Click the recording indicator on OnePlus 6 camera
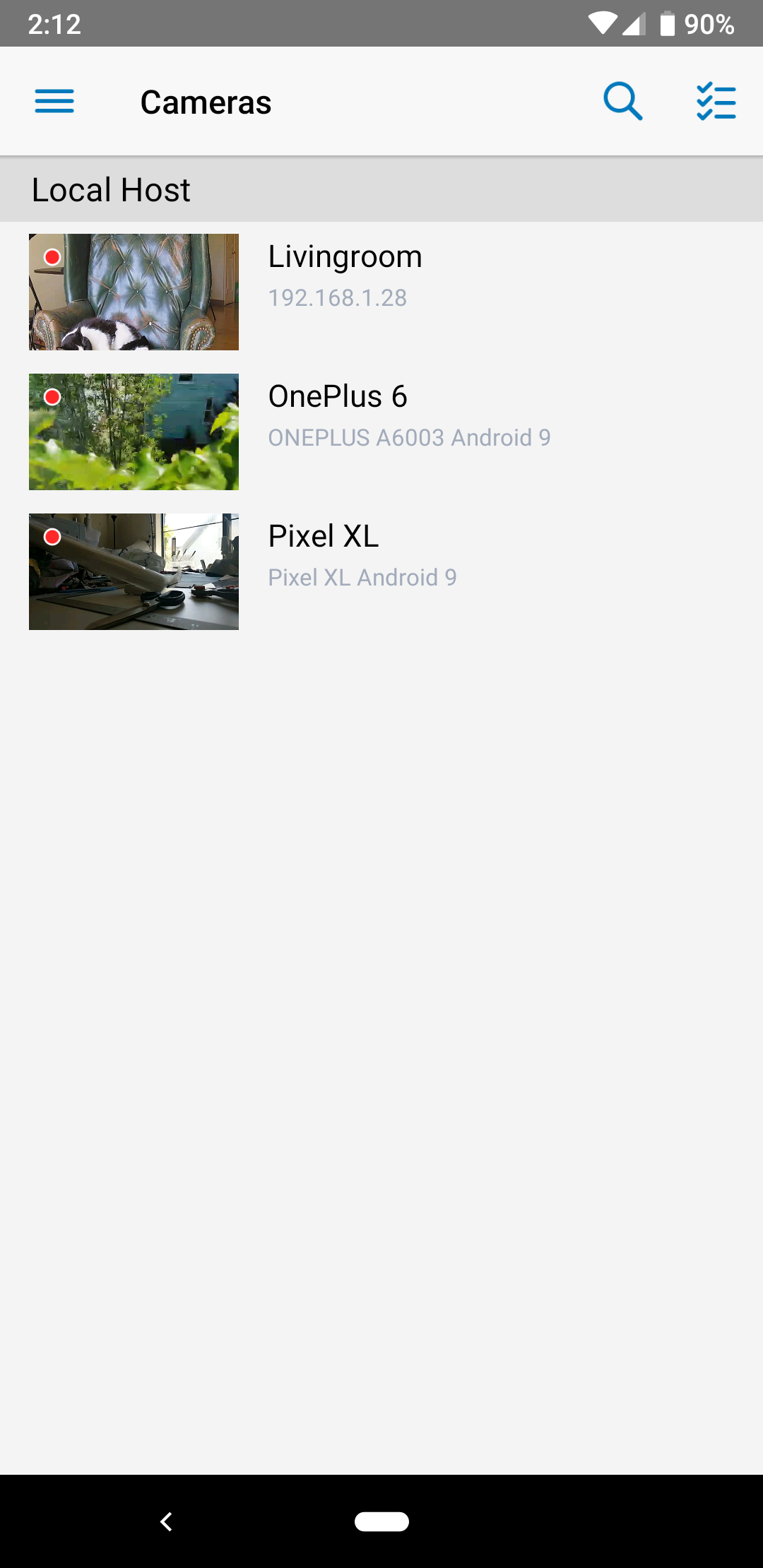This screenshot has width=763, height=1568. click(x=54, y=397)
